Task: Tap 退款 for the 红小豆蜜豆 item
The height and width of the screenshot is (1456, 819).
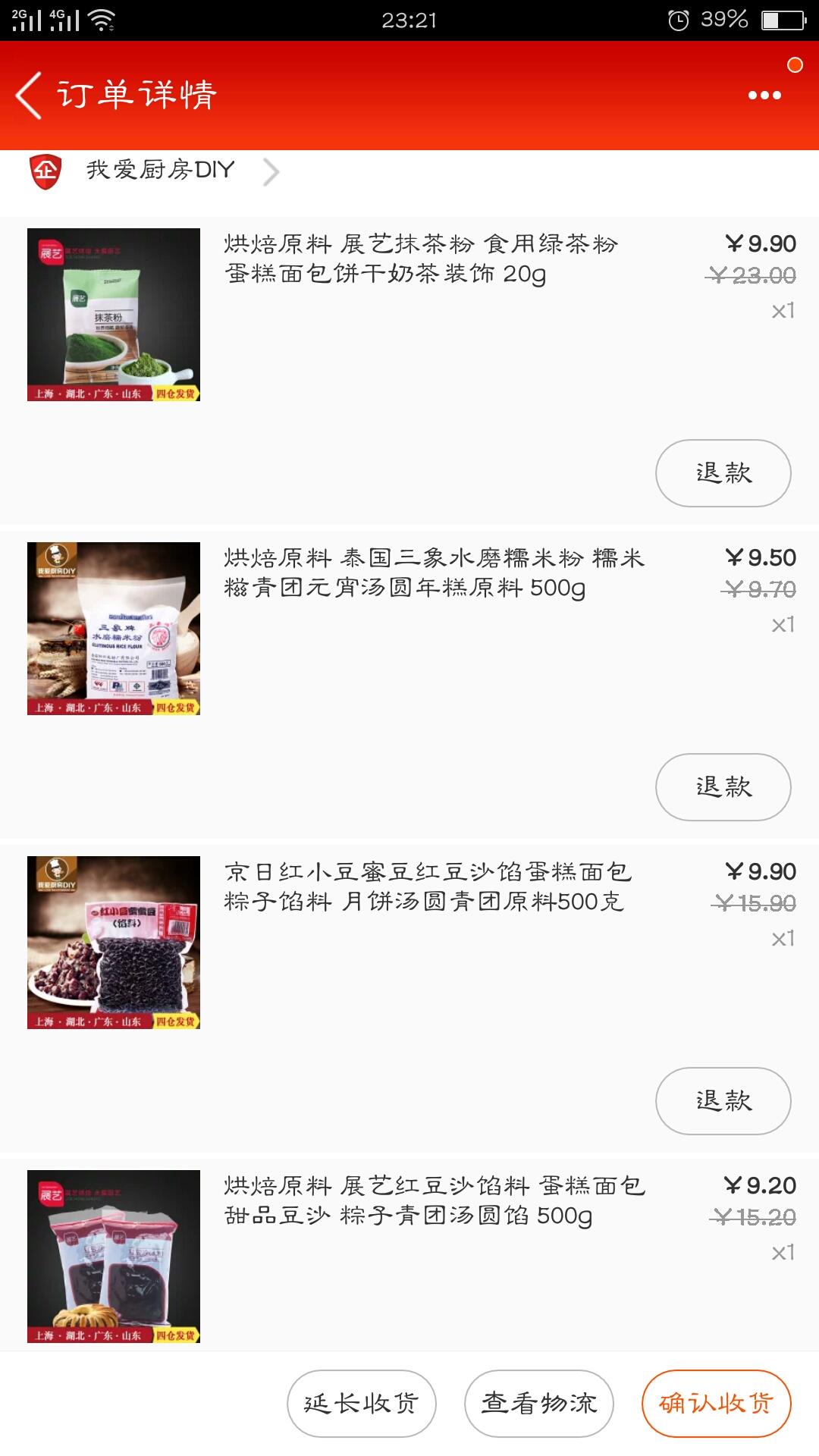Action: tap(723, 1101)
